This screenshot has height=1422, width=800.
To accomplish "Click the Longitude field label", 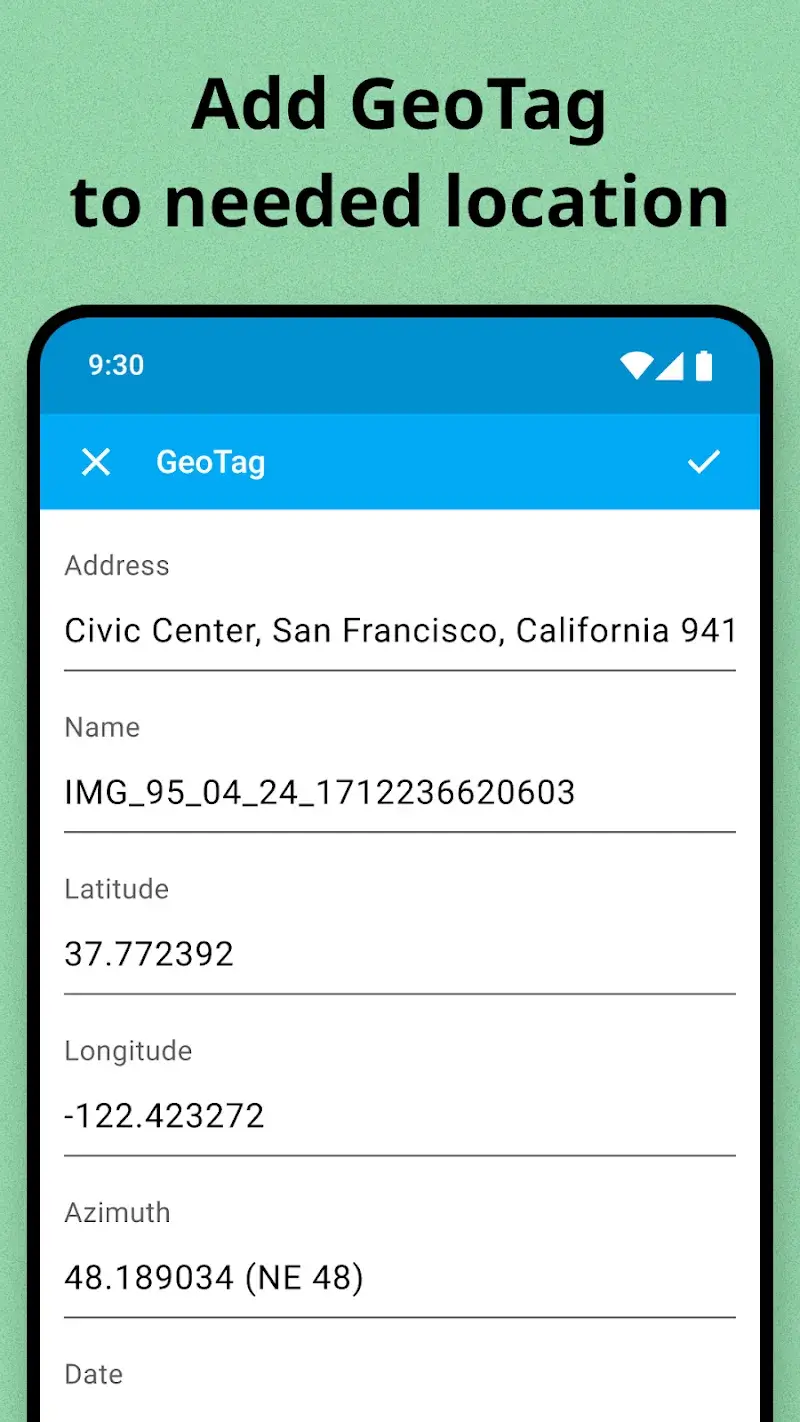I will (127, 1052).
